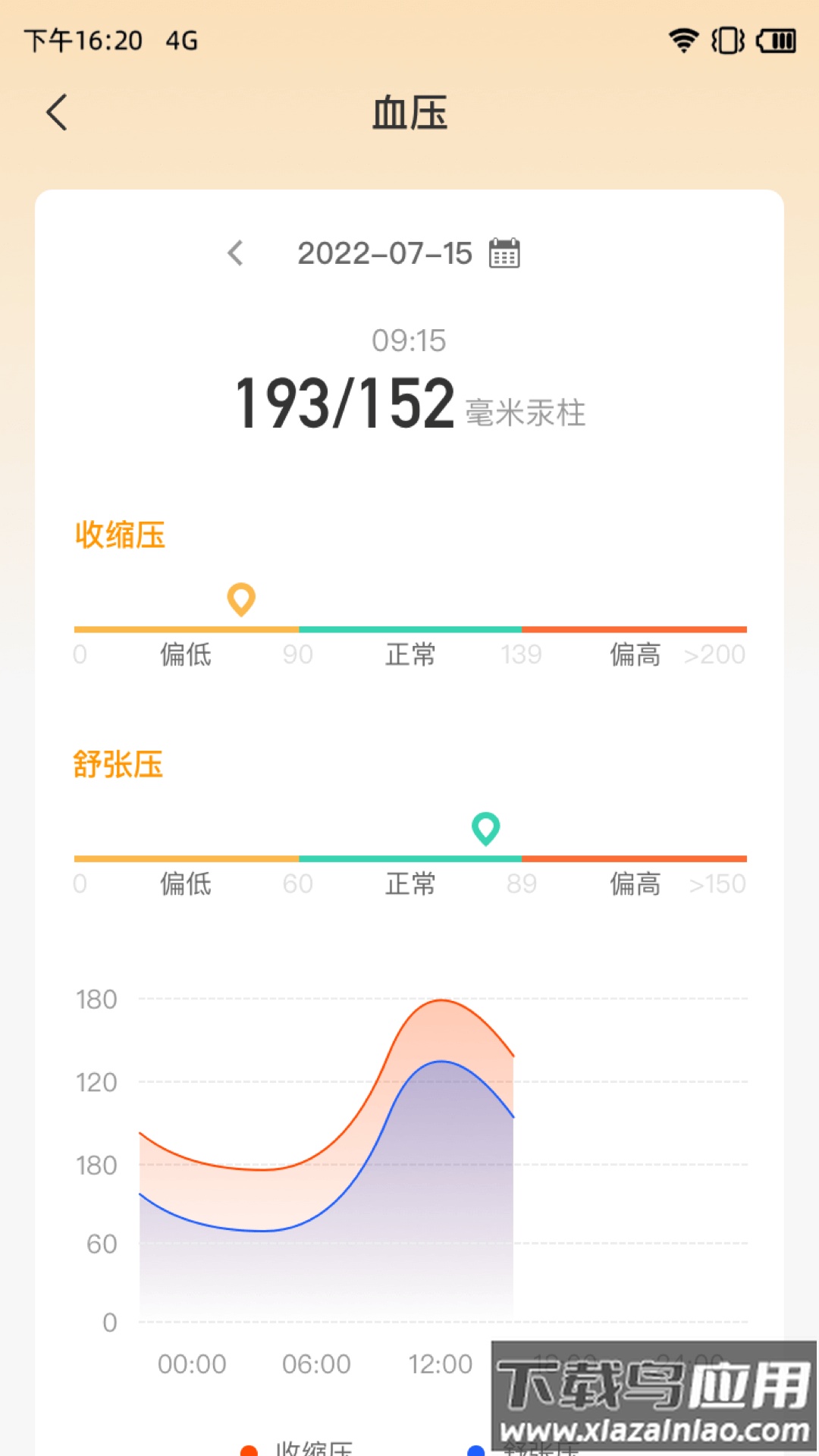This screenshot has width=819, height=1456.
Task: Tap the 12:00 label on the chart axis
Action: point(441,1363)
